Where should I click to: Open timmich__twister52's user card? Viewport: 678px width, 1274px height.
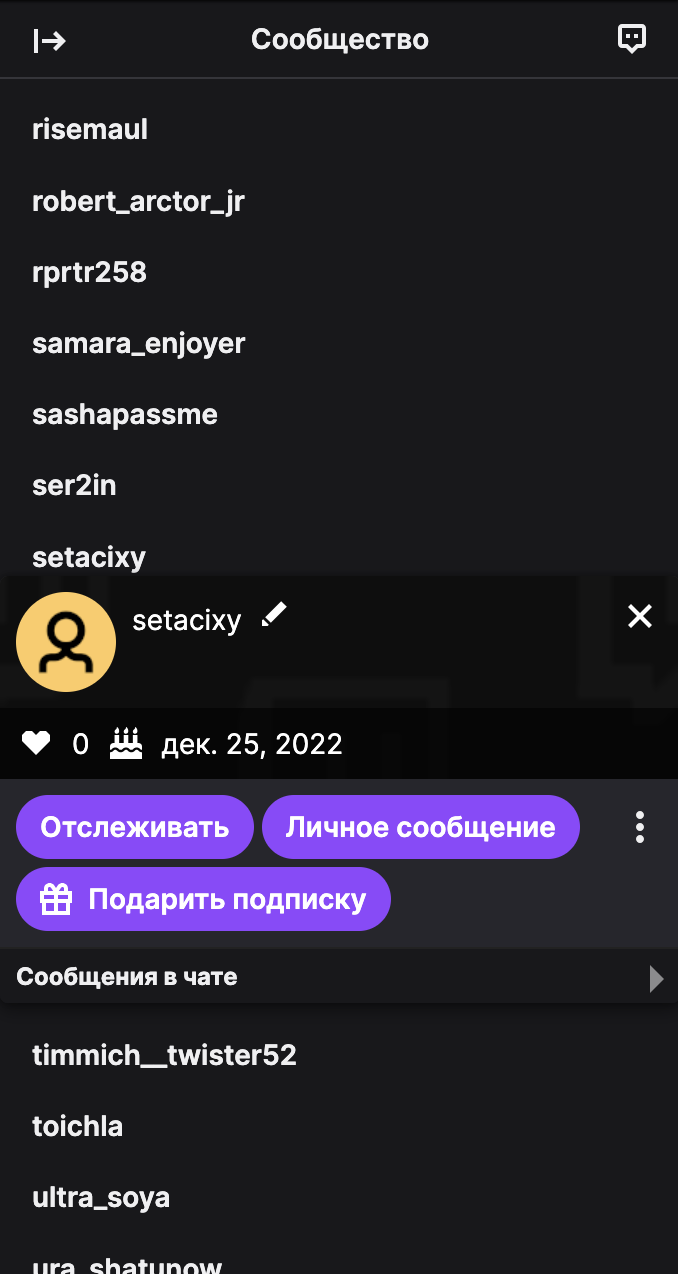coord(164,1055)
